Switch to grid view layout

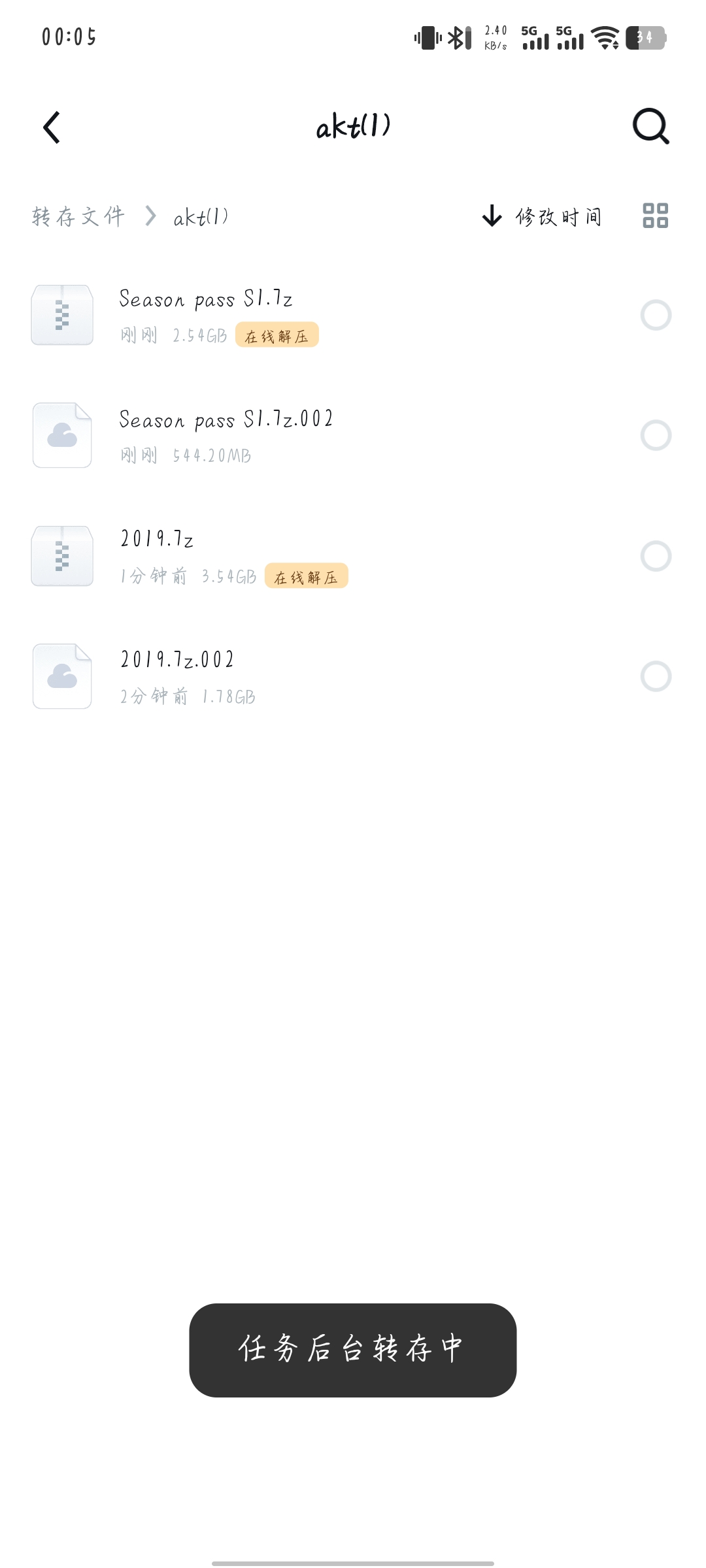click(655, 216)
